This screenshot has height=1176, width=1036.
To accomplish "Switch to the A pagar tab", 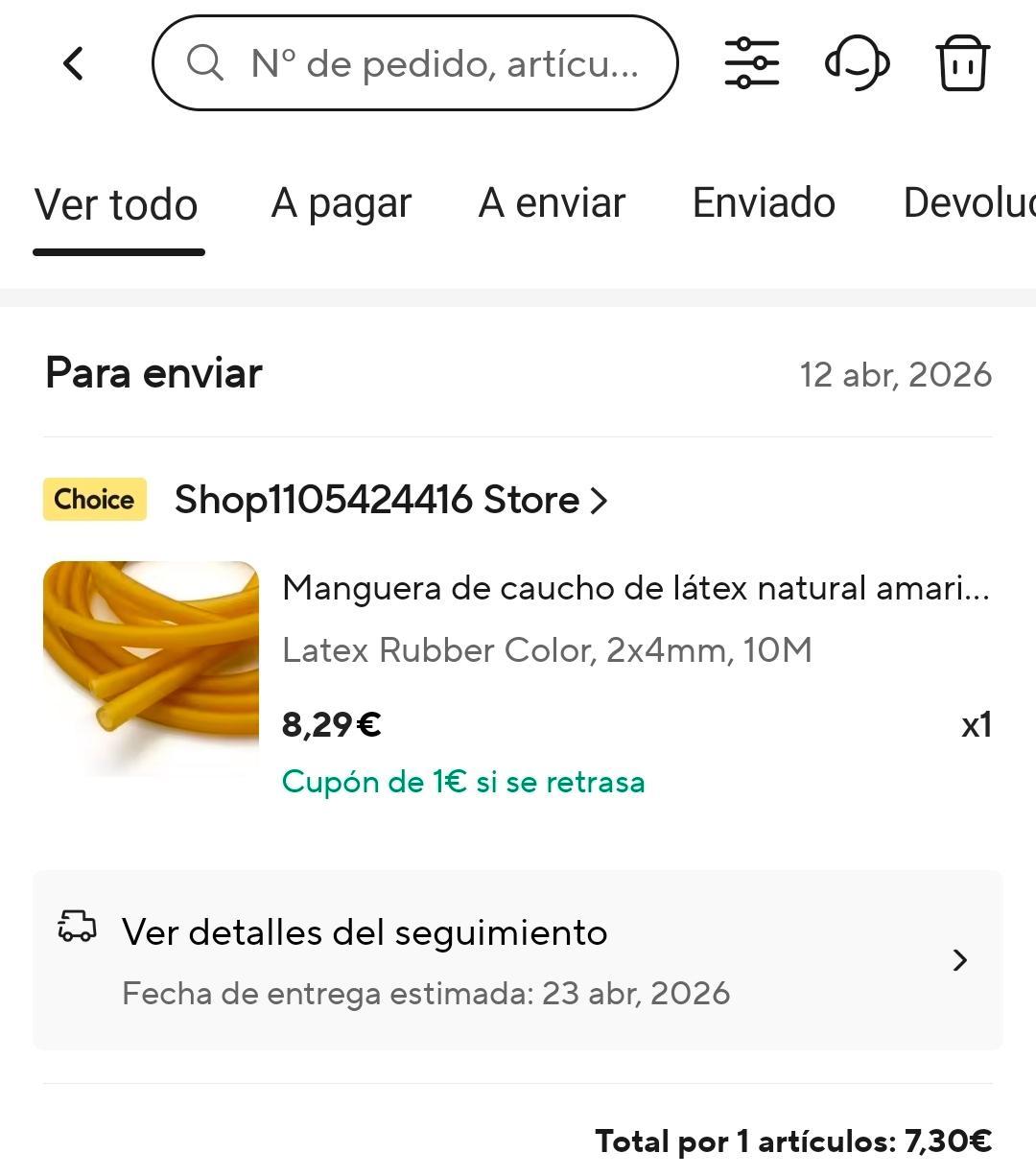I will tap(341, 203).
